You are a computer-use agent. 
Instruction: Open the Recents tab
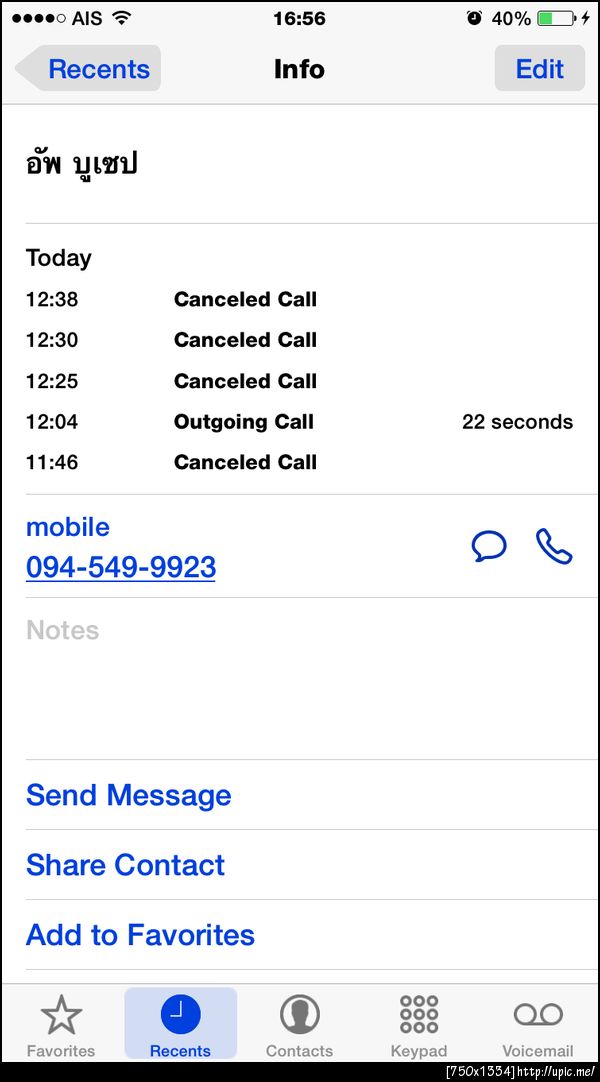click(180, 1026)
